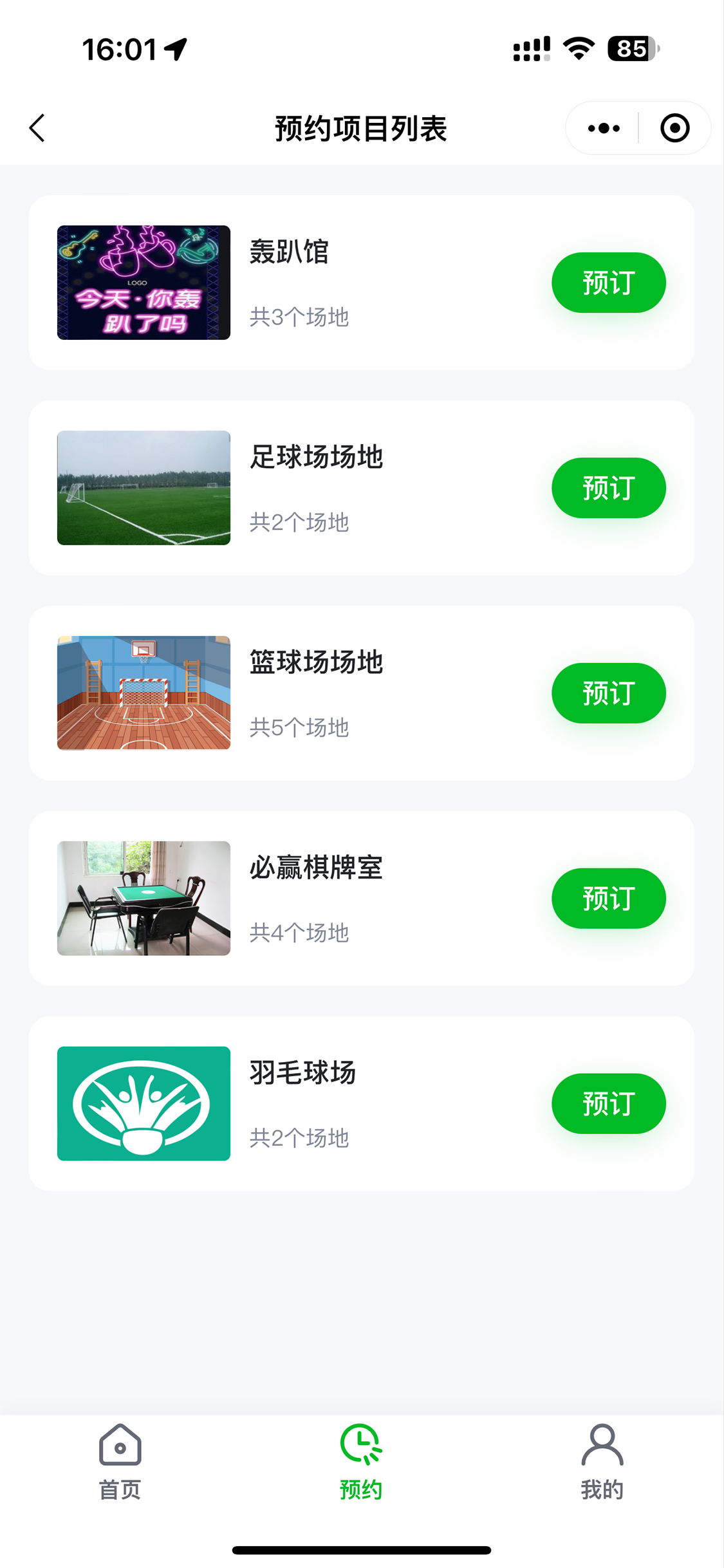Tap 预订 for 轰趴馆
This screenshot has width=724, height=1568.
pos(608,283)
